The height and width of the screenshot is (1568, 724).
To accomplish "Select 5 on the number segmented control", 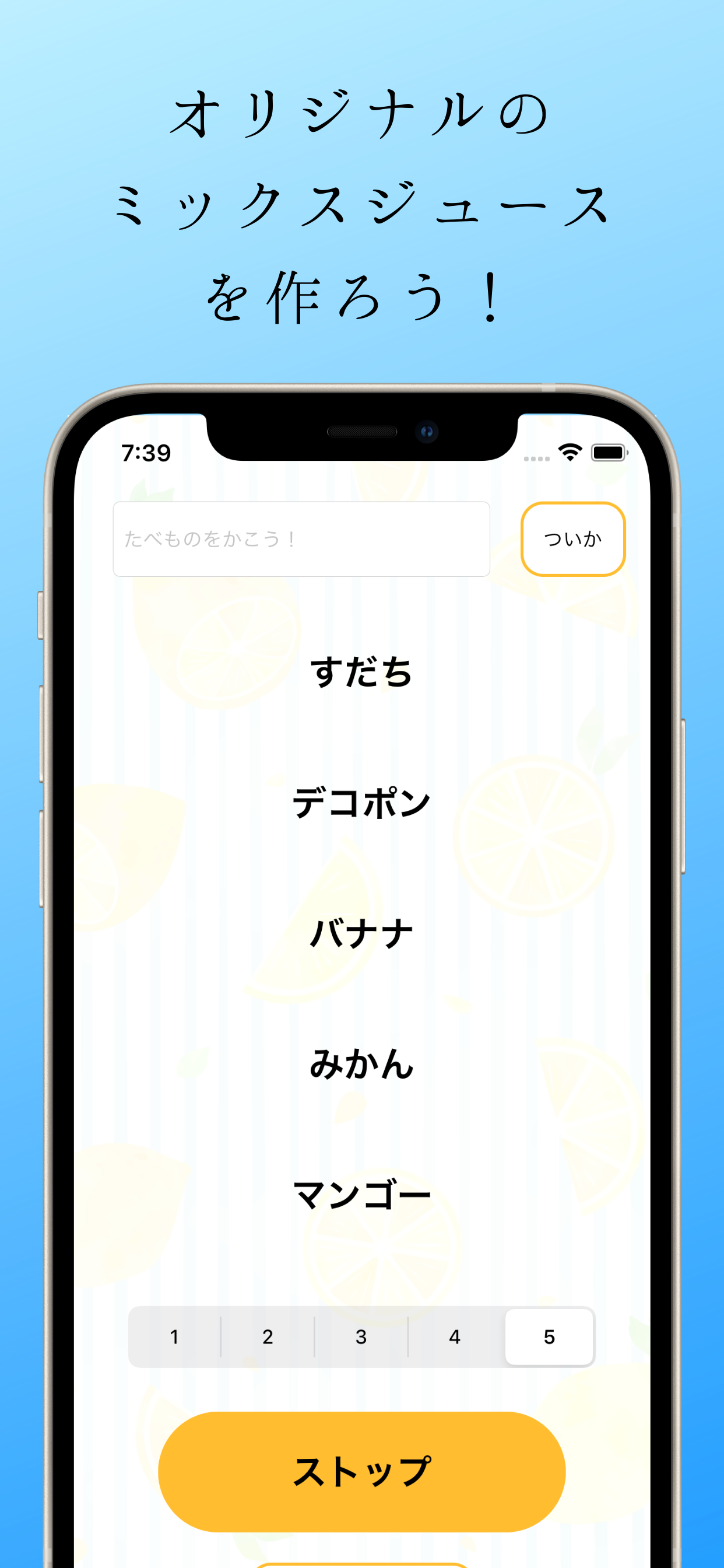I will (549, 1336).
